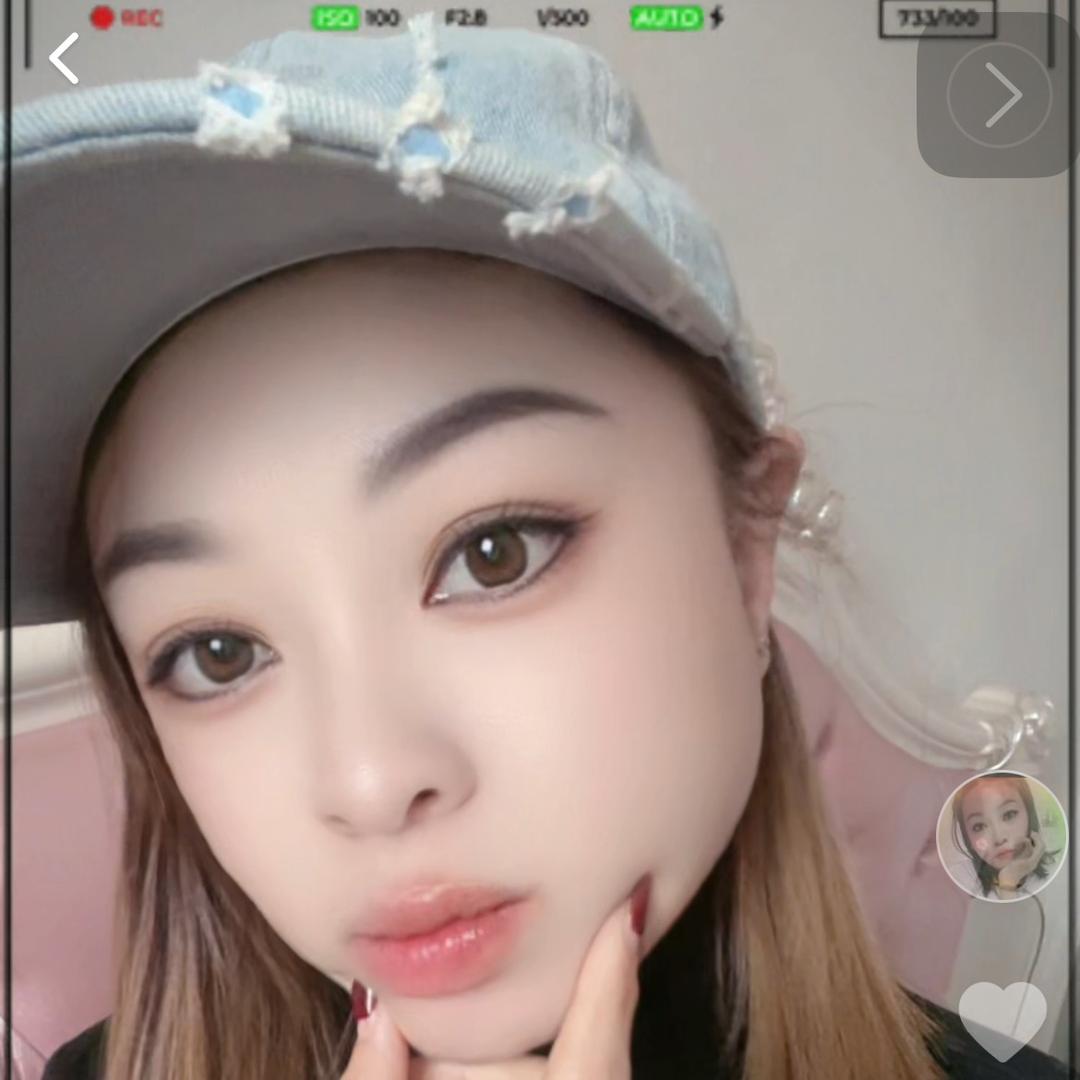Image resolution: width=1080 pixels, height=1080 pixels.
Task: Like this photo with the heart
Action: pyautogui.click(x=1002, y=1018)
